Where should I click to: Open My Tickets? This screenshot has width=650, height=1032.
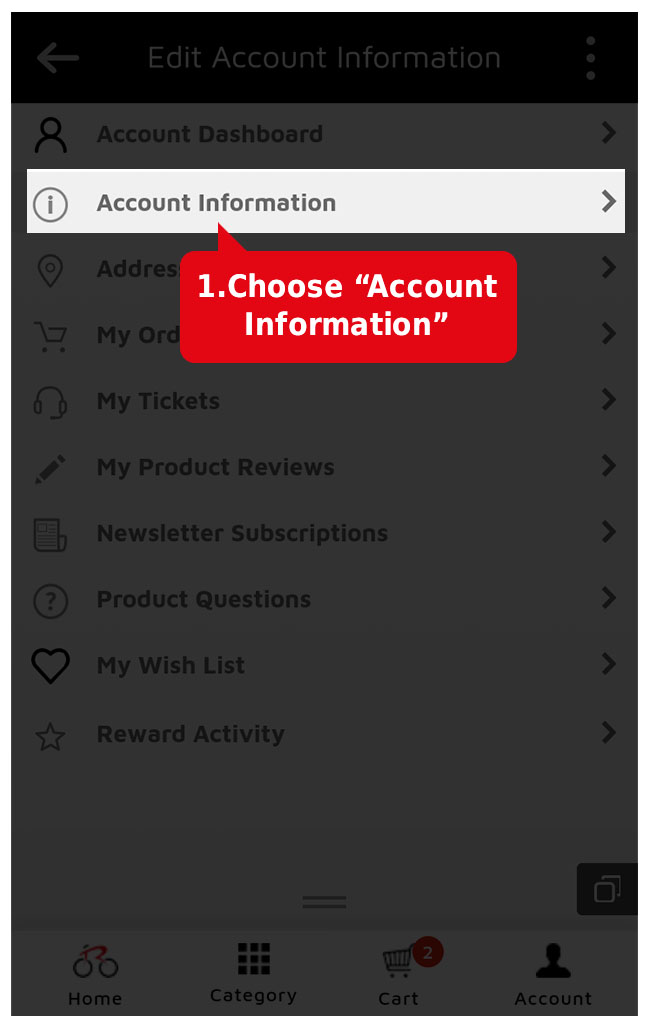(158, 401)
